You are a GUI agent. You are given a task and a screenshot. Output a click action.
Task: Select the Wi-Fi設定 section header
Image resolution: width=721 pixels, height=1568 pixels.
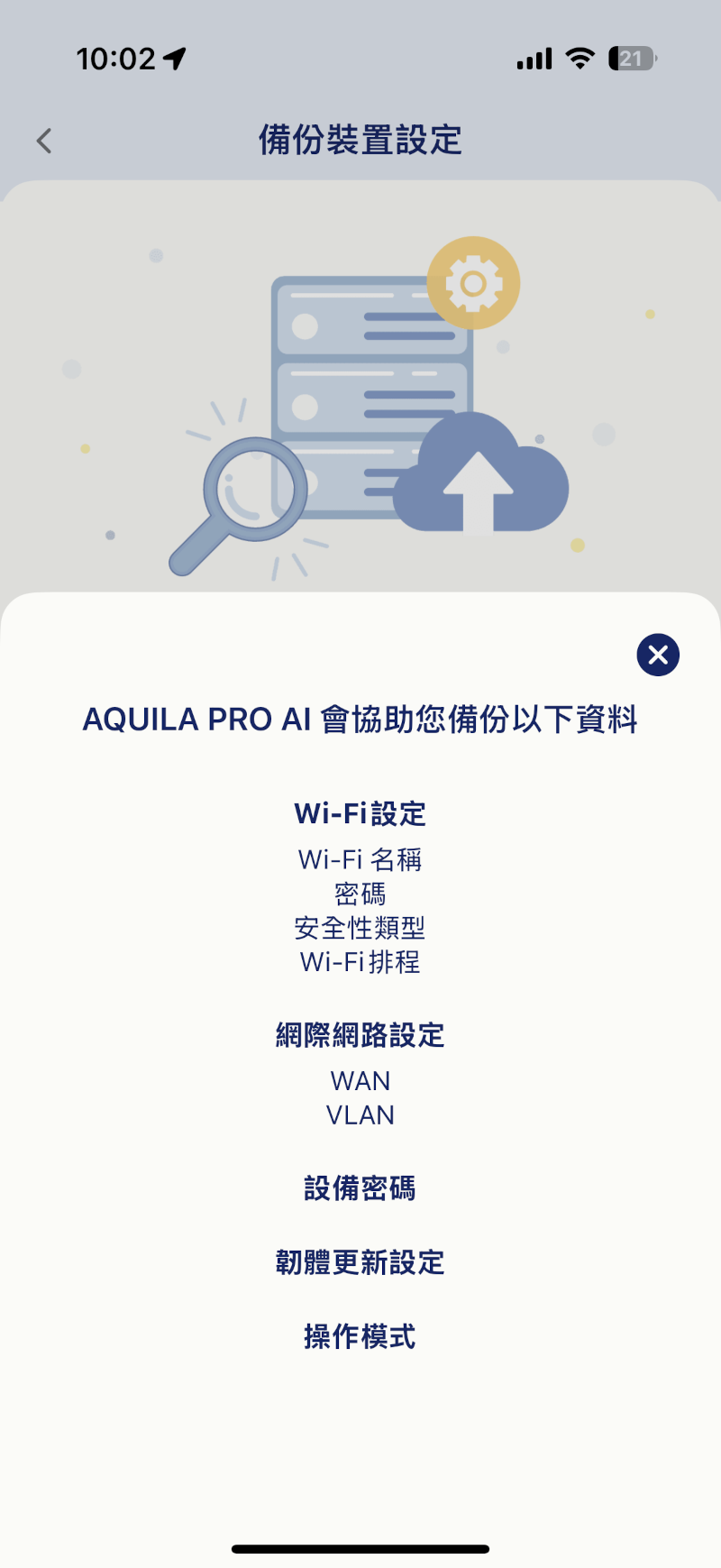[360, 812]
